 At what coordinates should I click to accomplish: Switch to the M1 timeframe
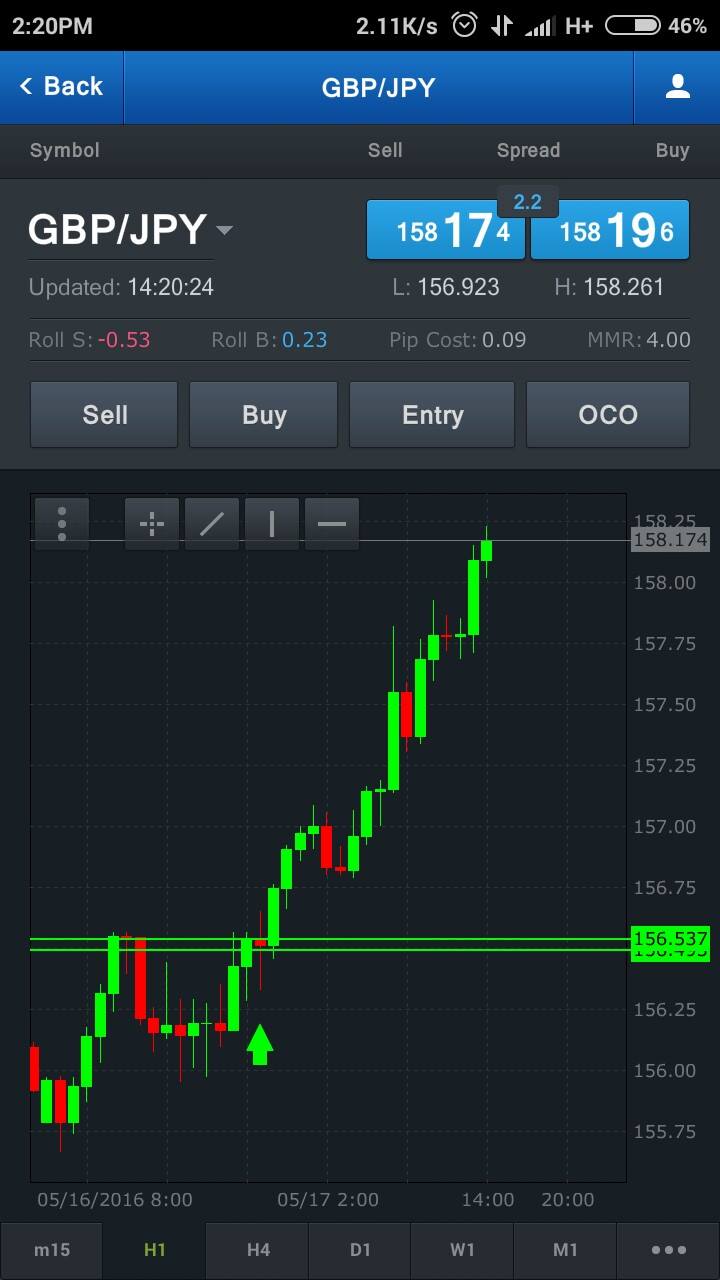pyautogui.click(x=565, y=1250)
